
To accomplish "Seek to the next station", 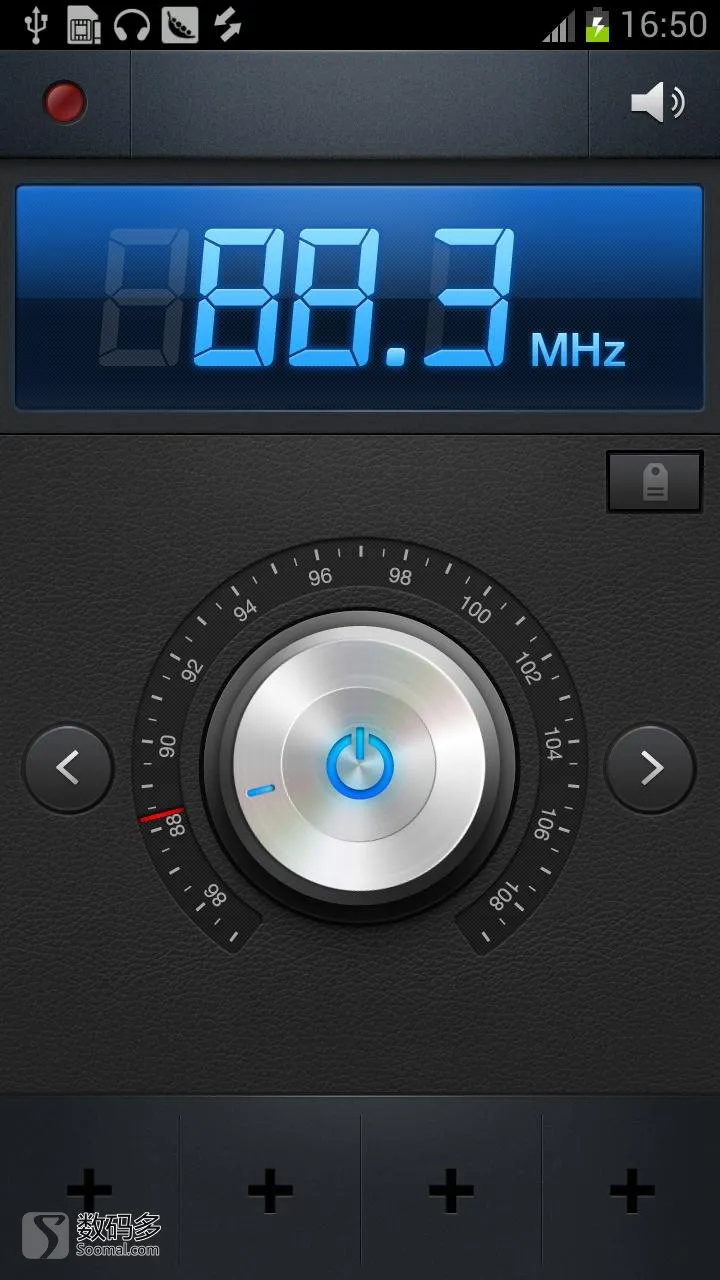I will tap(651, 768).
